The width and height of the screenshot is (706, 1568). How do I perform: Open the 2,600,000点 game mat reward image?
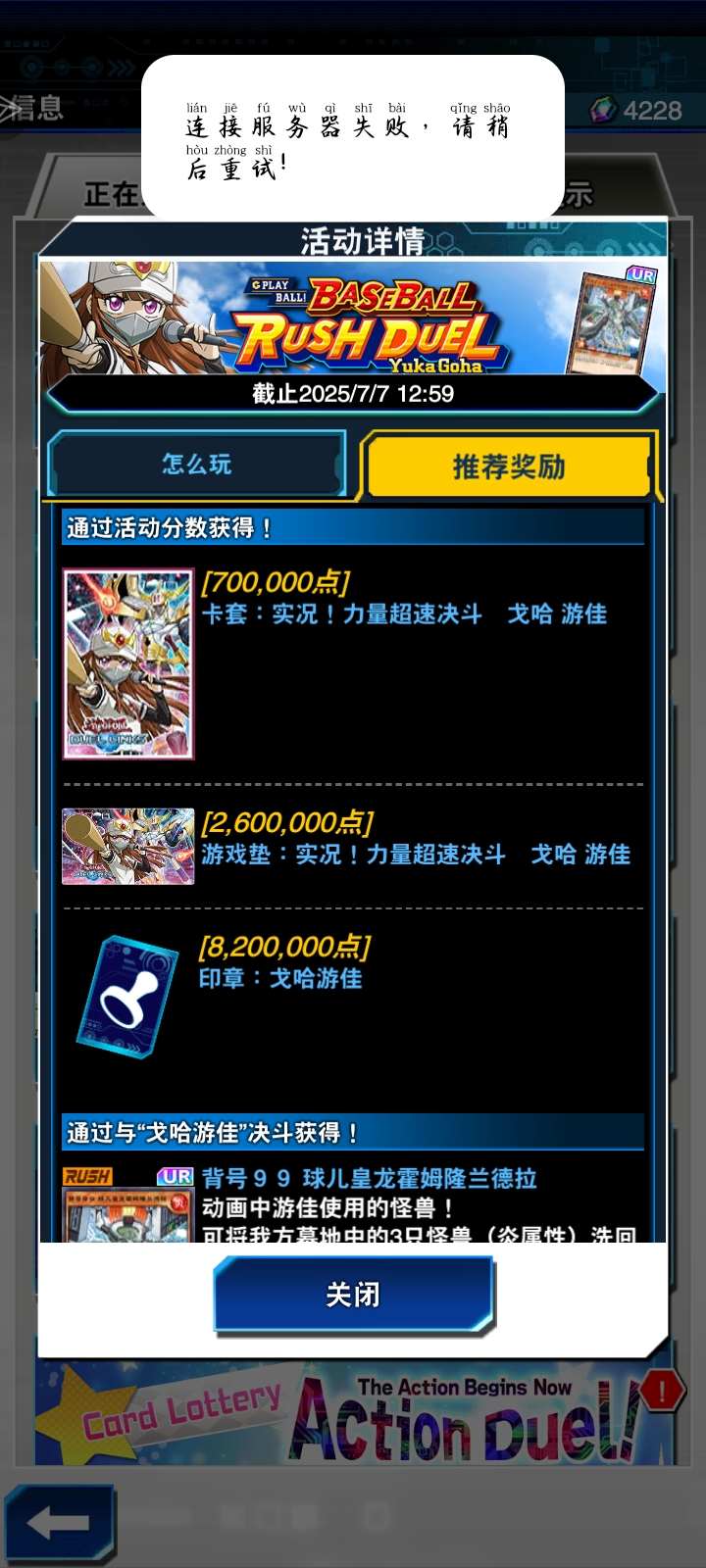pos(128,847)
